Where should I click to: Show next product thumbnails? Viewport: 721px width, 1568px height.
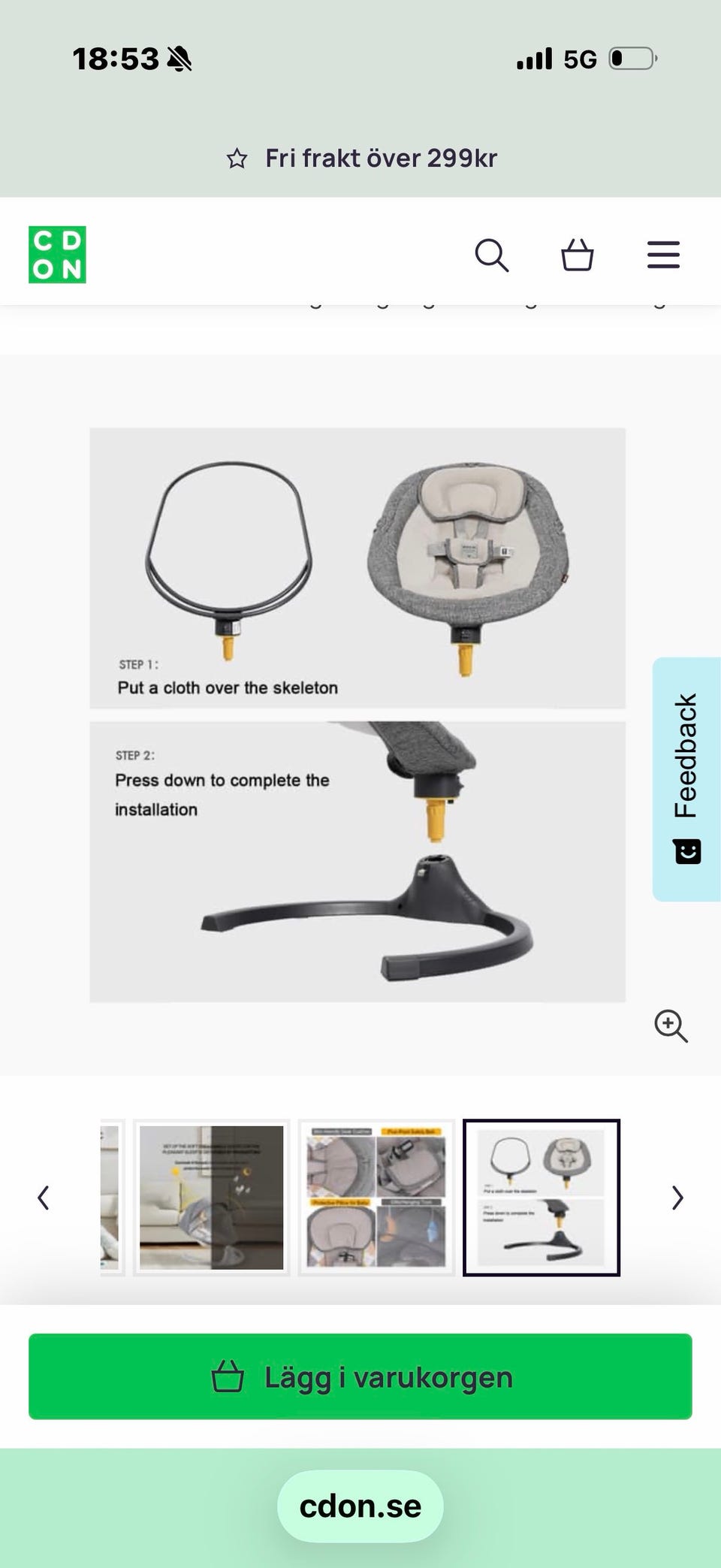pos(677,1198)
